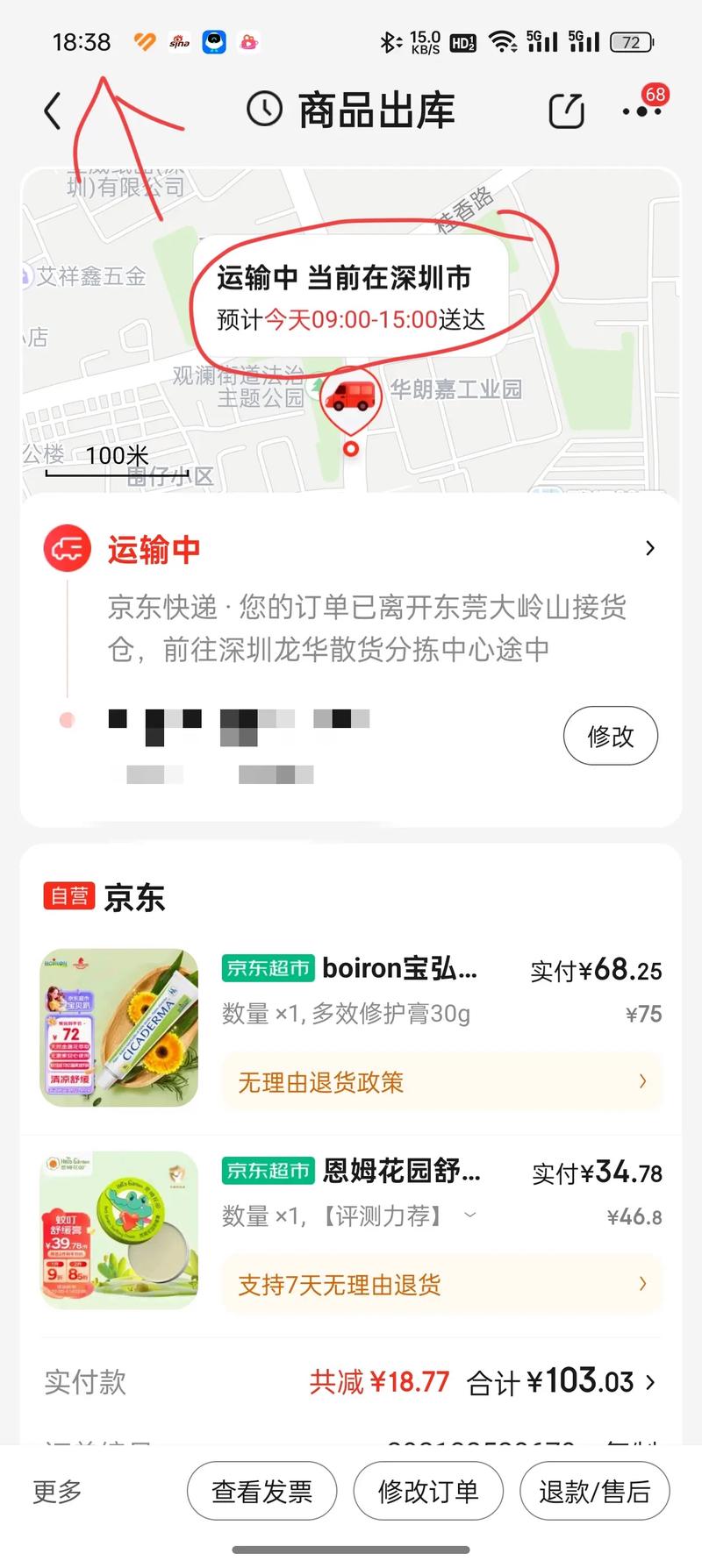Tap the 恩姆花园 soothing balm thumbnail
This screenshot has width=702, height=1568.
[x=119, y=1229]
